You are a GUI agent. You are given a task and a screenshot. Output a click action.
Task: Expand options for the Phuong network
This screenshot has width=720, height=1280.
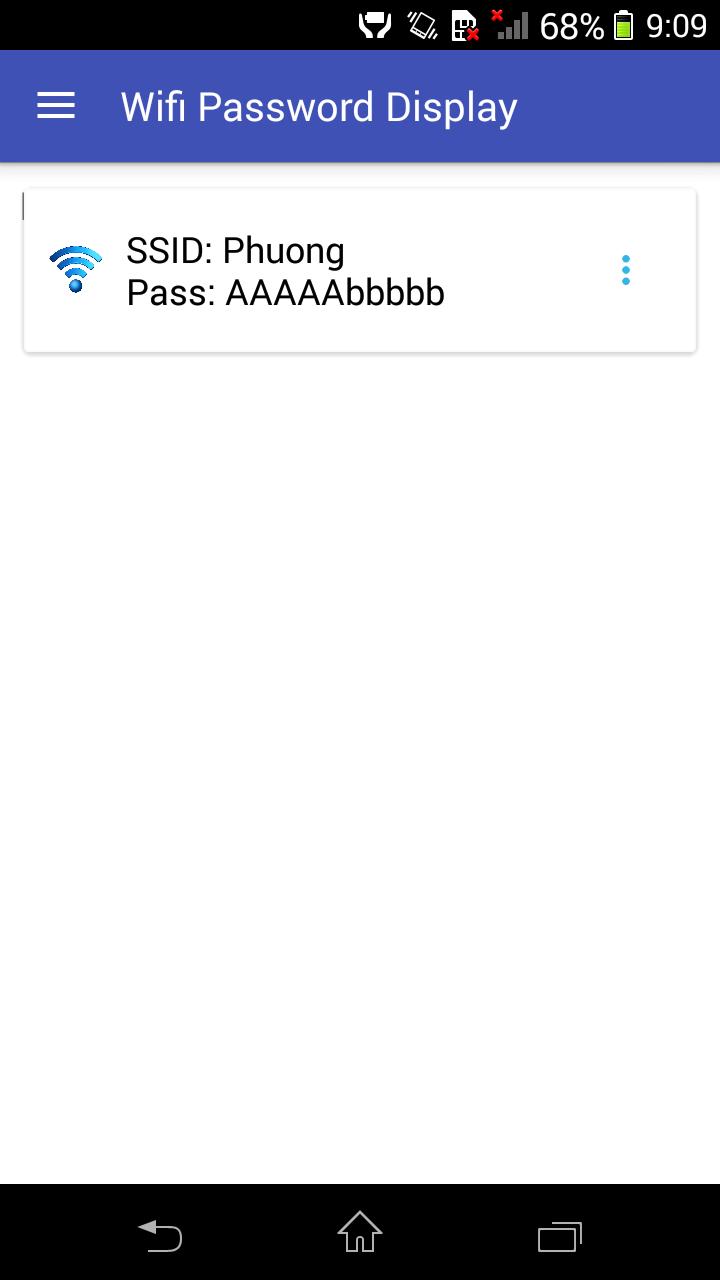[x=625, y=268]
